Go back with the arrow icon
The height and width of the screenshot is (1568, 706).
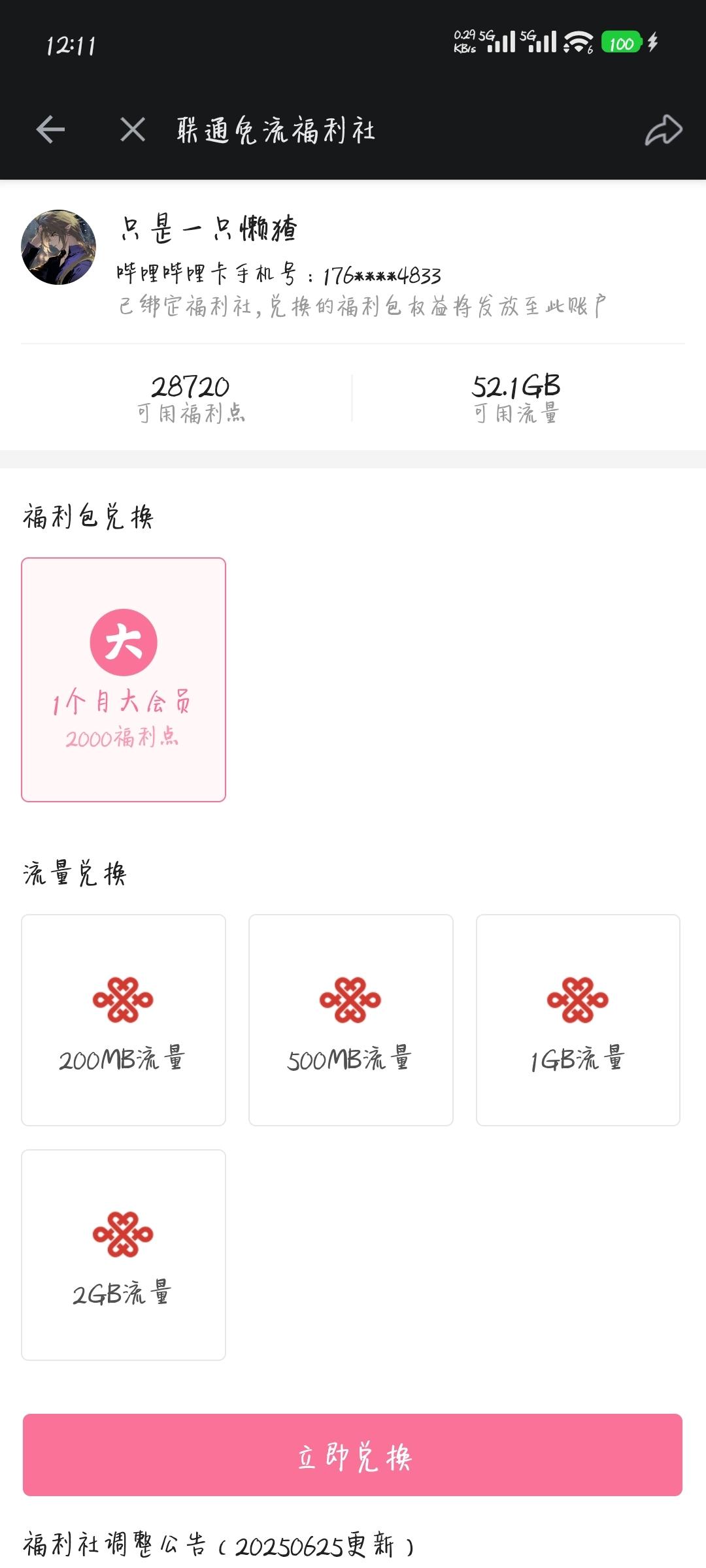pos(50,129)
